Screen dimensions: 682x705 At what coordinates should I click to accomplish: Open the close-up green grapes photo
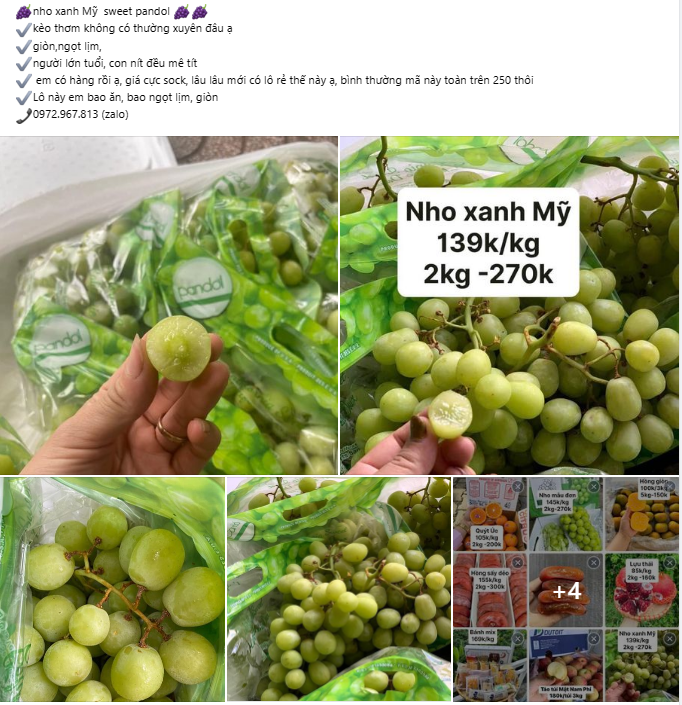point(112,590)
